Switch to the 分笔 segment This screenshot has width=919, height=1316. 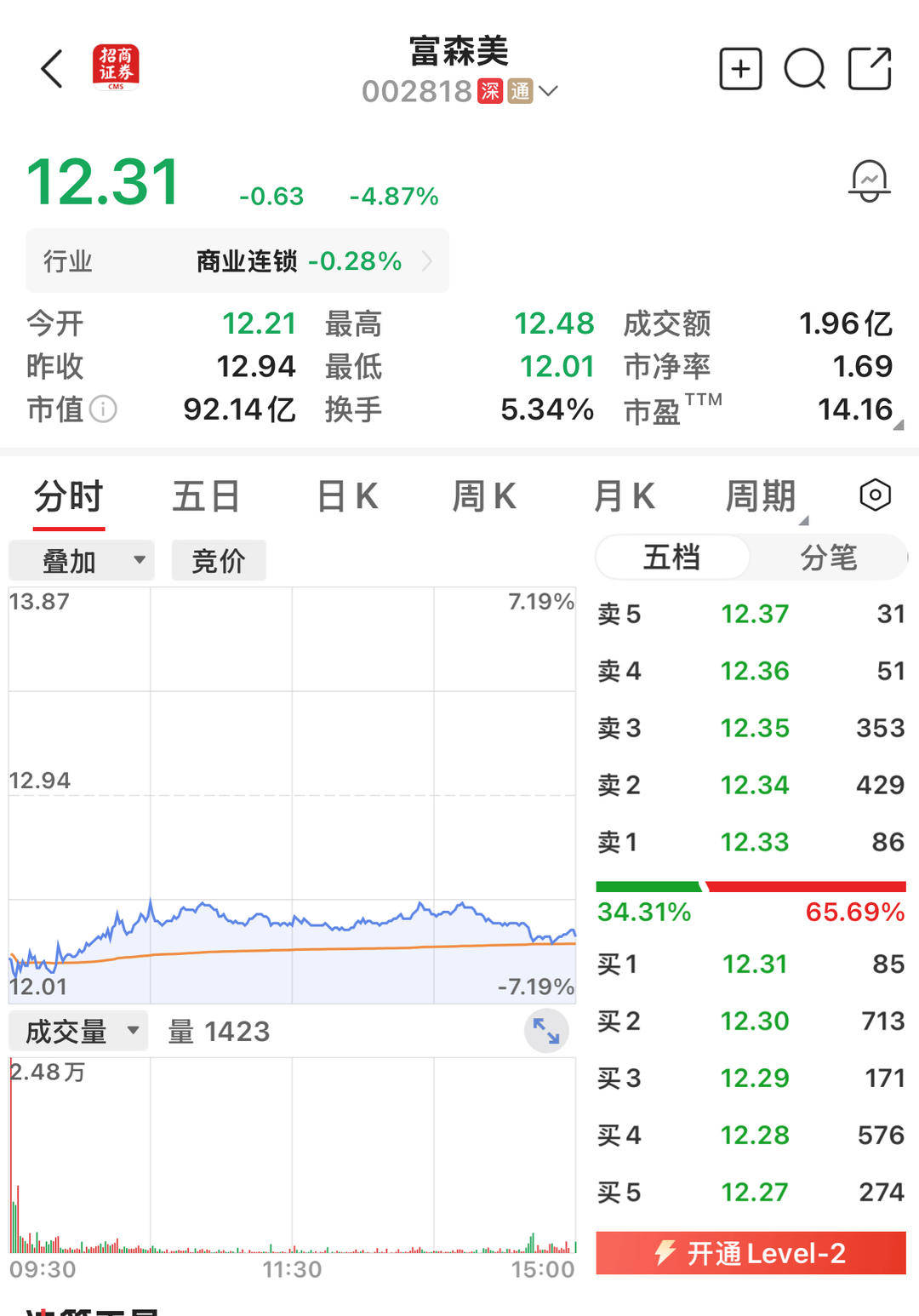coord(827,558)
